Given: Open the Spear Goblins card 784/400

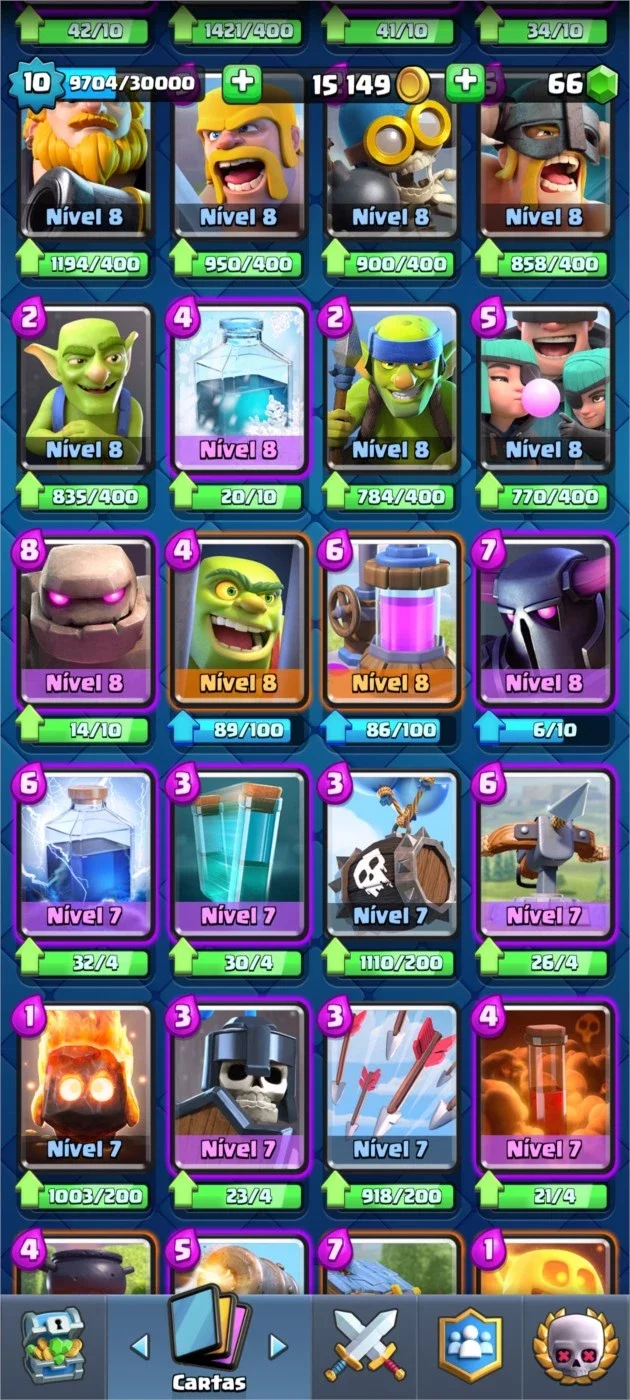Looking at the screenshot, I should pyautogui.click(x=392, y=388).
